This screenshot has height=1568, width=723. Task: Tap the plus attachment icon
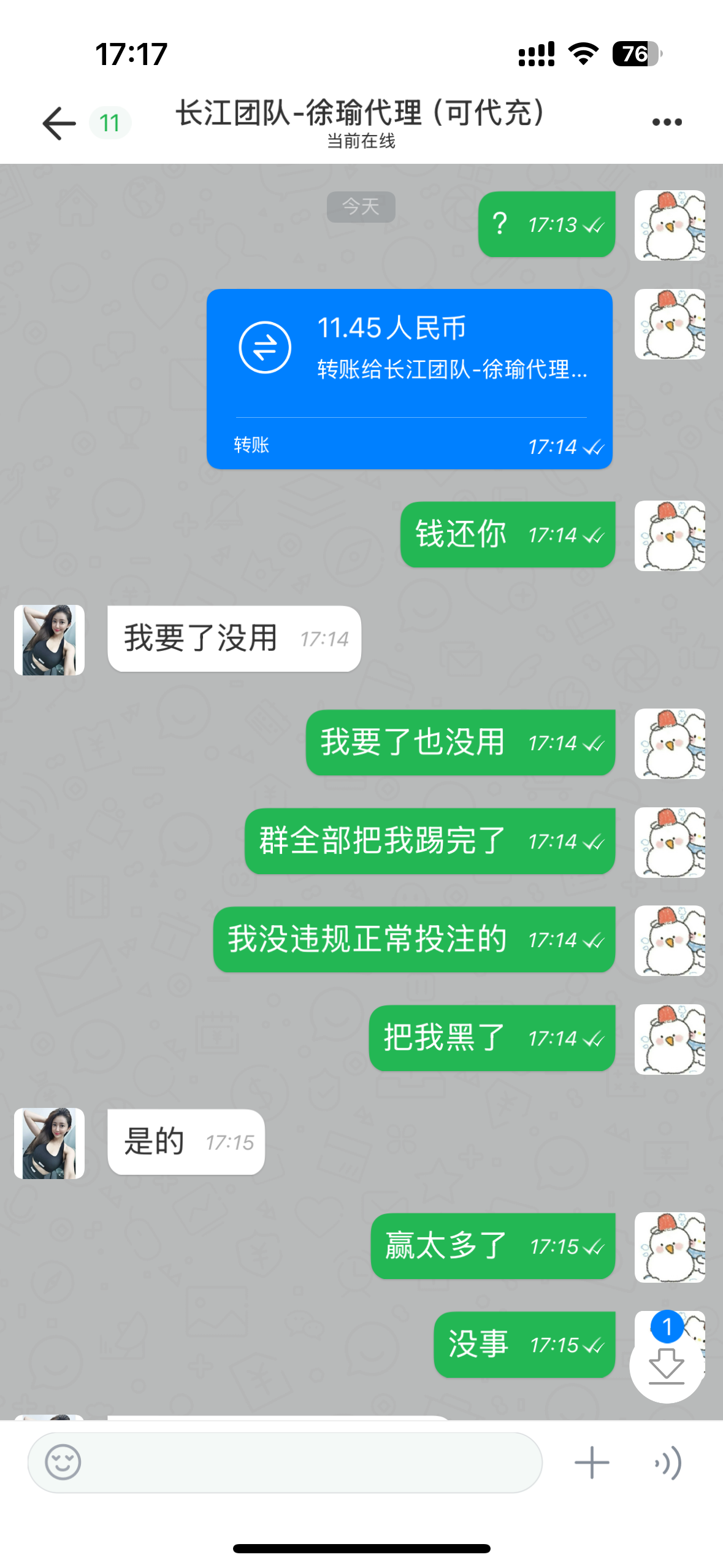(591, 1462)
